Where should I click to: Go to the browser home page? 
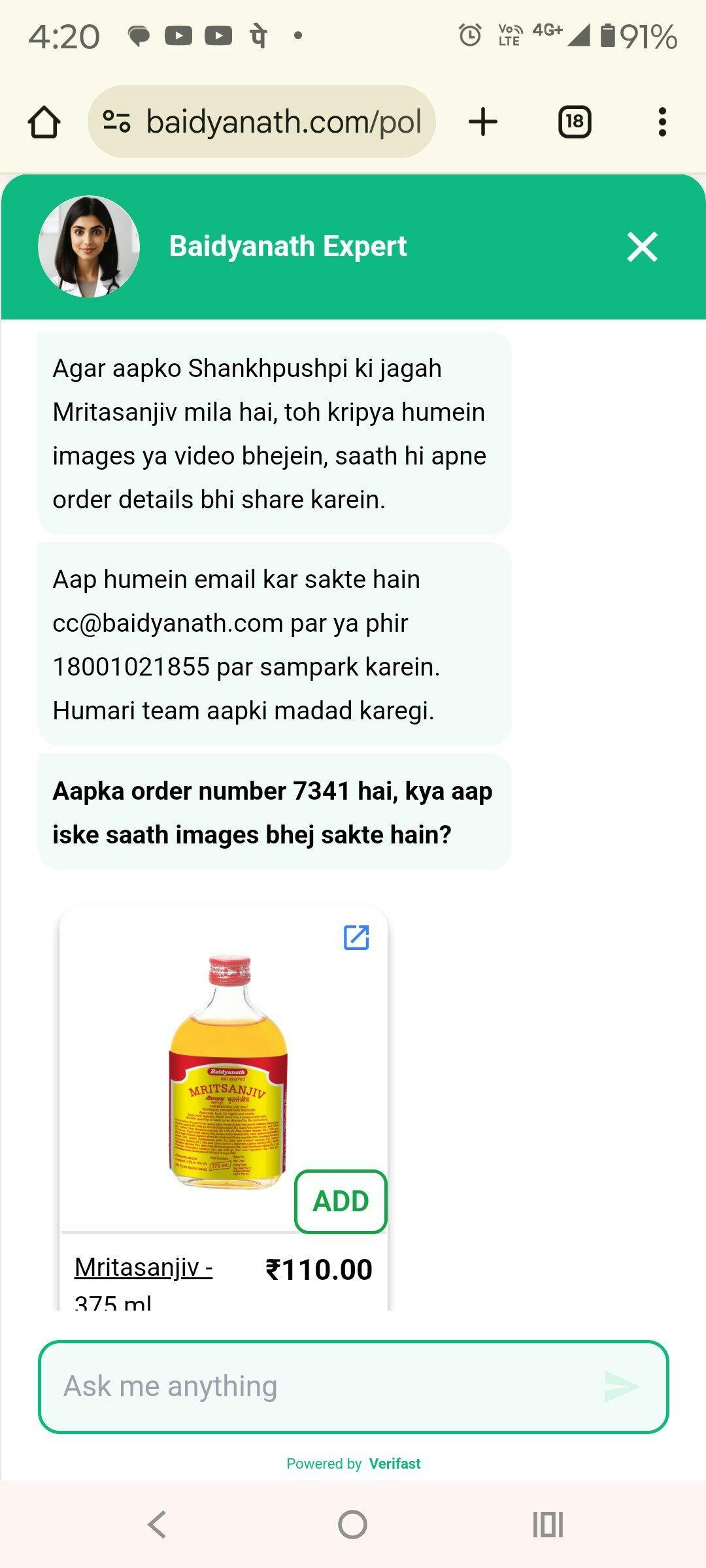pyautogui.click(x=44, y=122)
